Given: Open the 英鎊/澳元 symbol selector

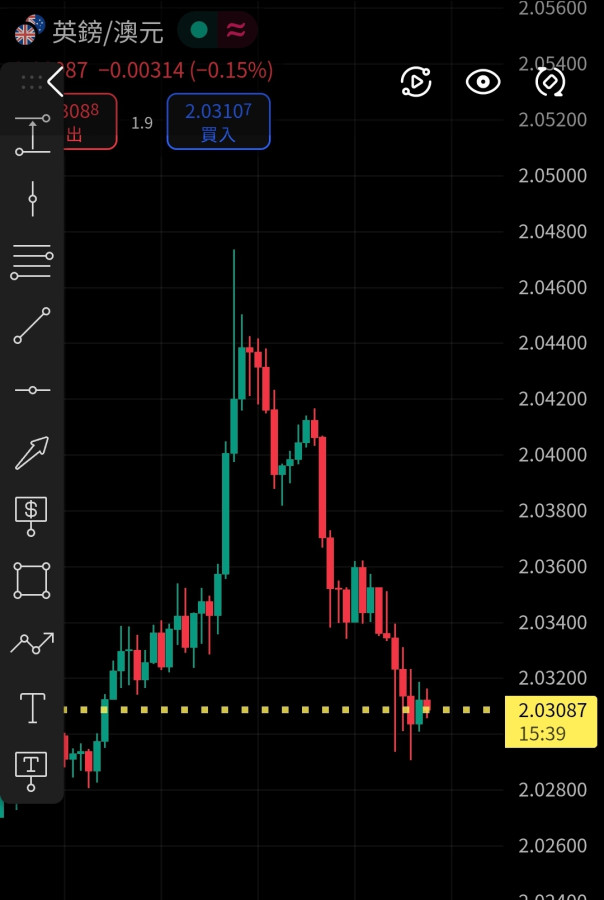Looking at the screenshot, I should click(x=108, y=32).
